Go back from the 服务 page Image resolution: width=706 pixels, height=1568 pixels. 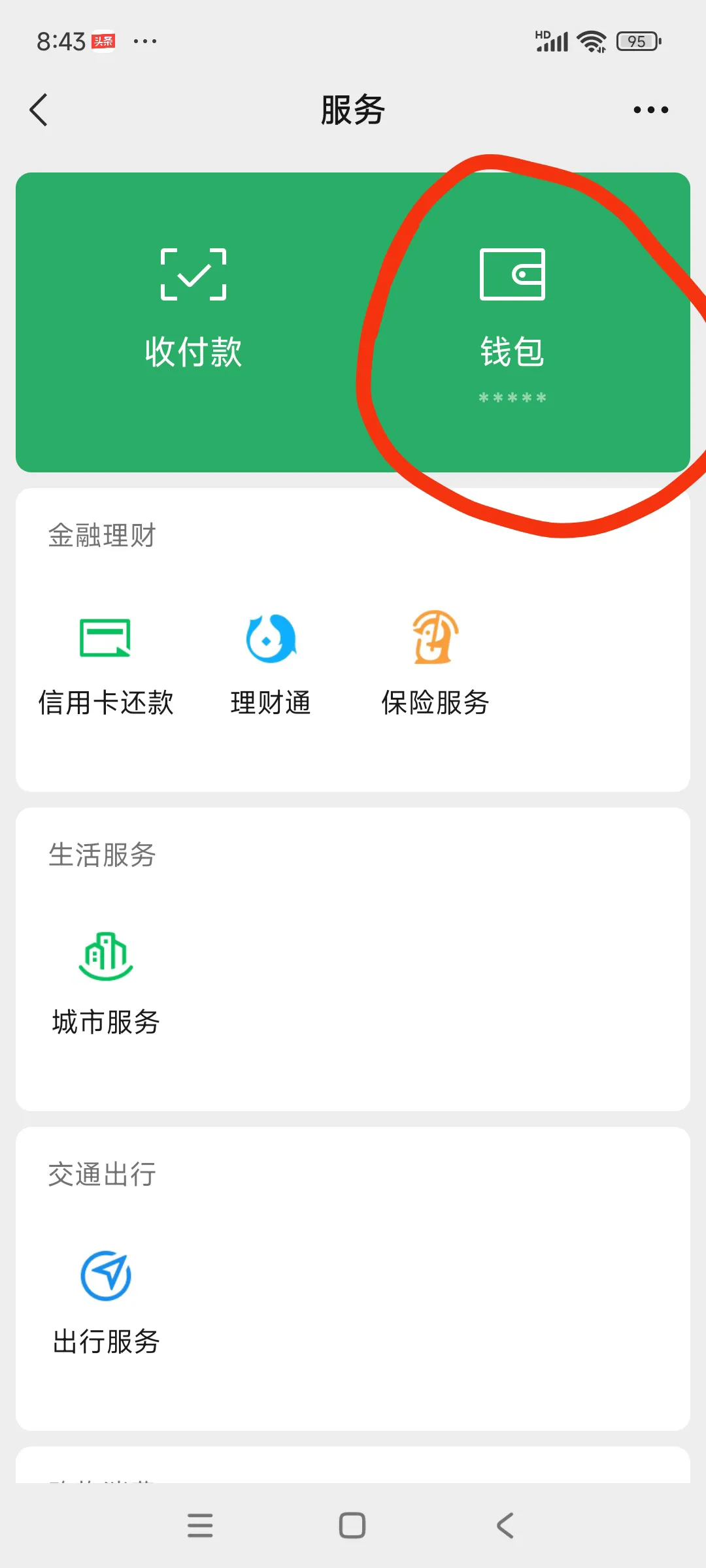pos(39,110)
